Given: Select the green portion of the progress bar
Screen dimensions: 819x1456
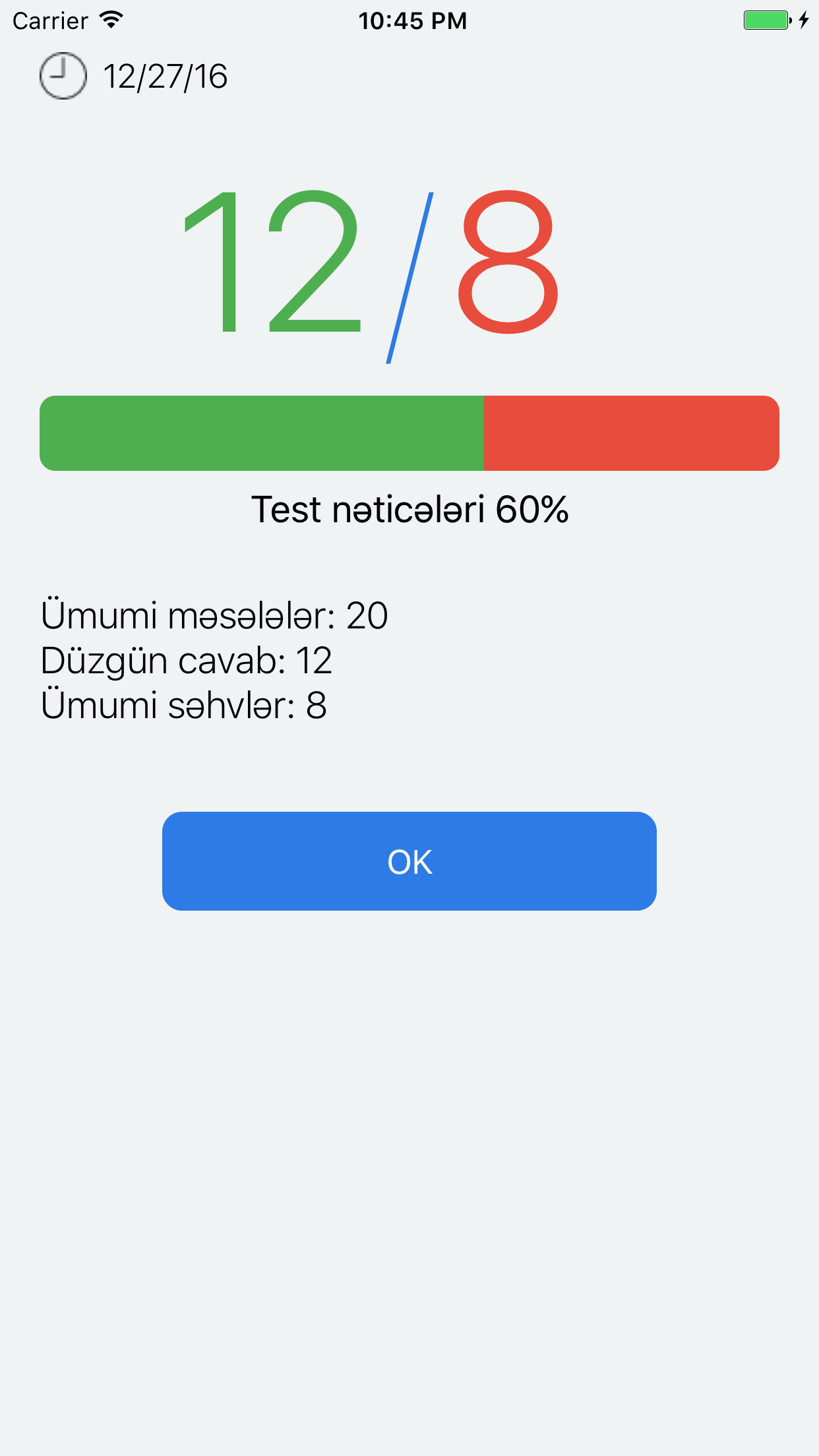Looking at the screenshot, I should (x=264, y=433).
